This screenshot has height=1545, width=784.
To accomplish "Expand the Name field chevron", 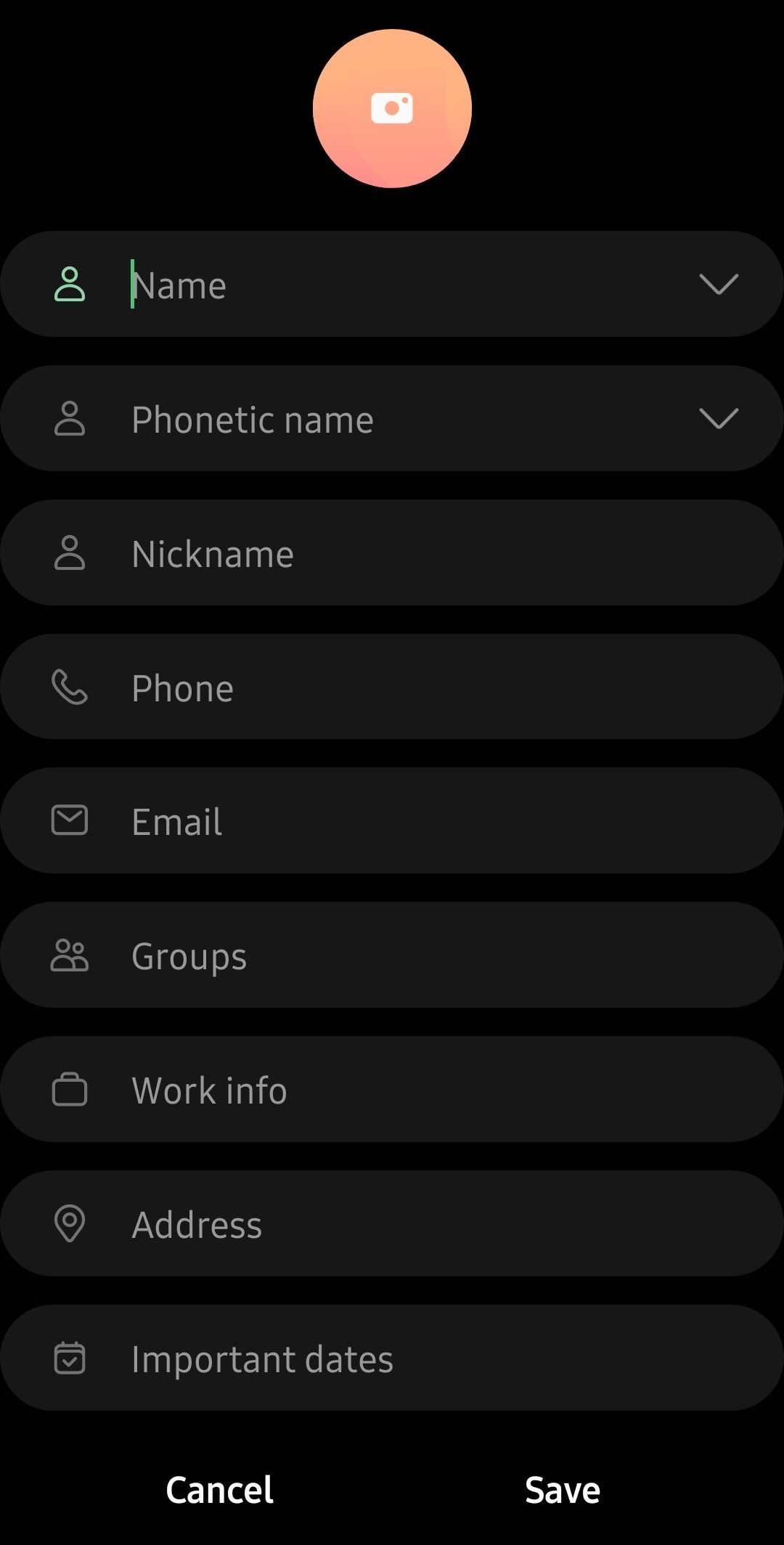I will click(x=719, y=284).
